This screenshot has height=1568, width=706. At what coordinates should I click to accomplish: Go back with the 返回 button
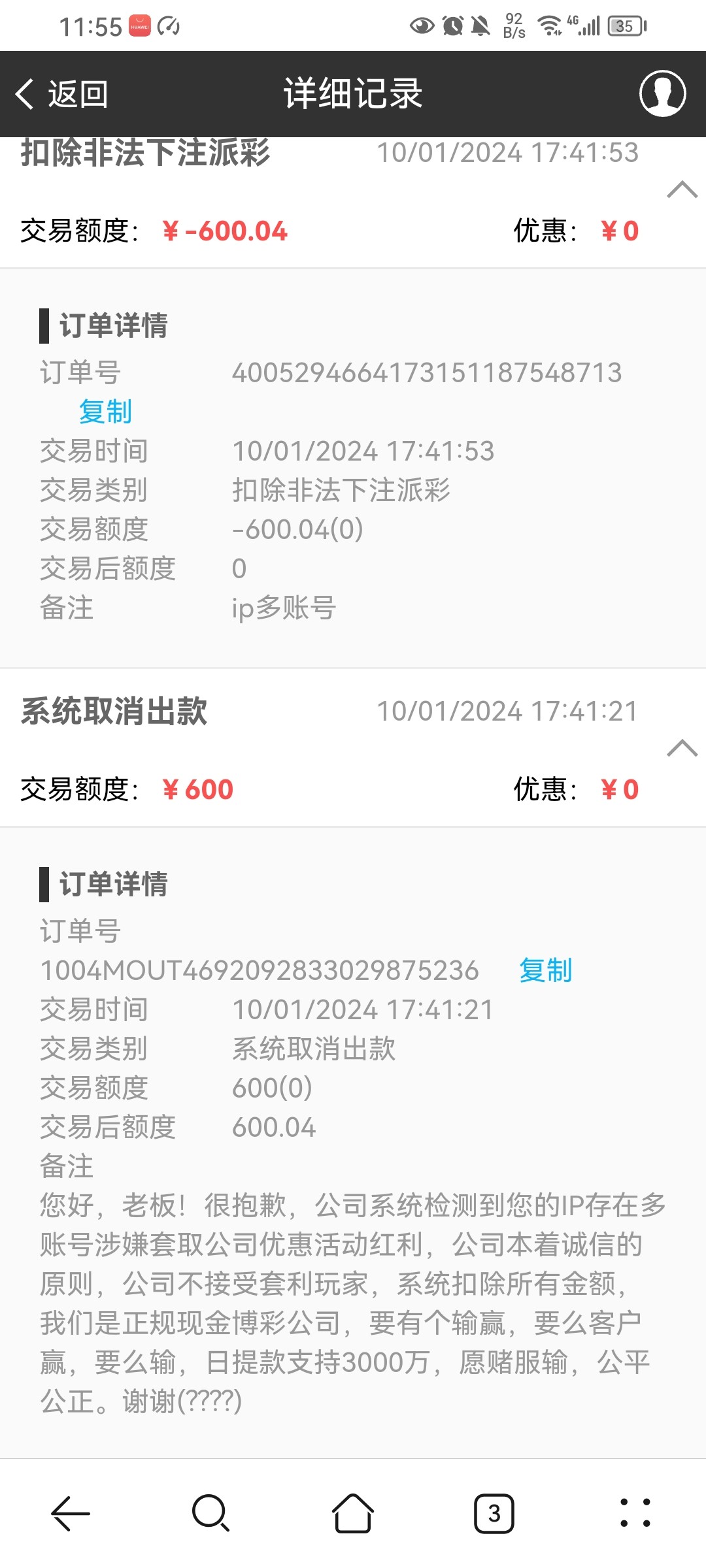click(x=61, y=94)
